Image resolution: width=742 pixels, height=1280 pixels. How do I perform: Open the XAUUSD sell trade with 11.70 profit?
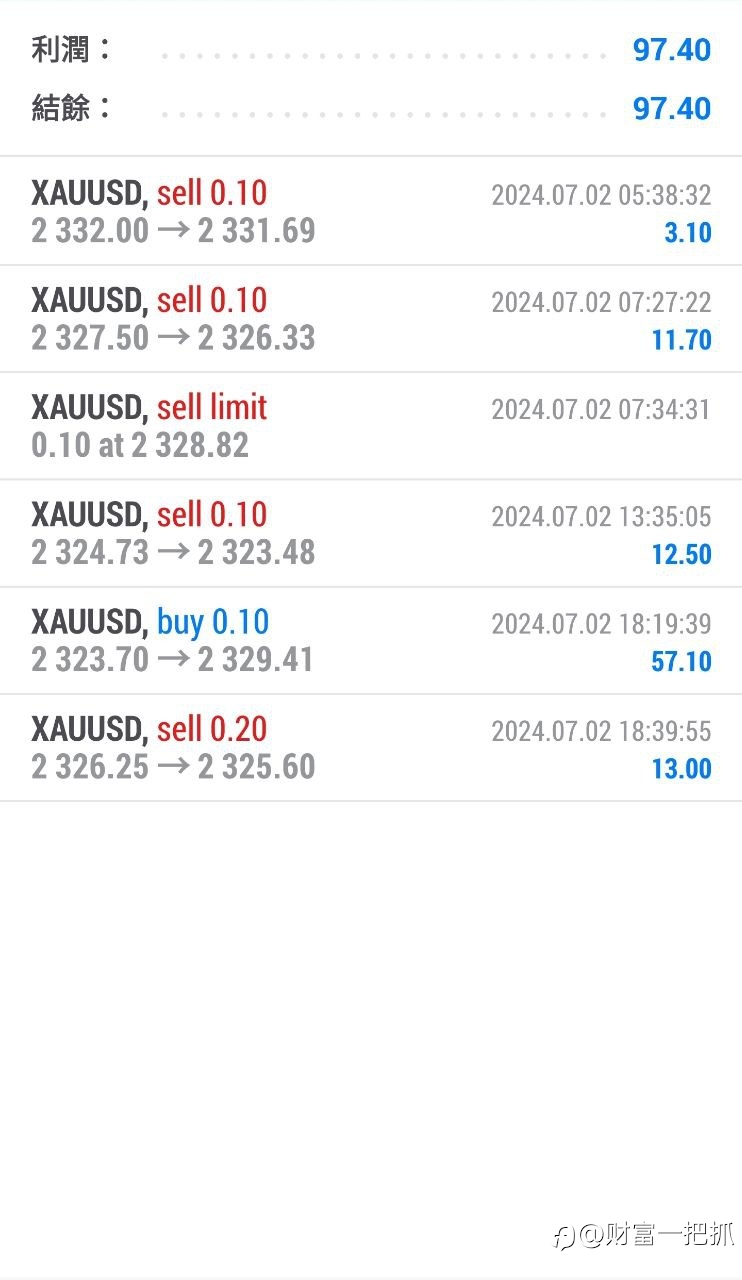pyautogui.click(x=371, y=319)
